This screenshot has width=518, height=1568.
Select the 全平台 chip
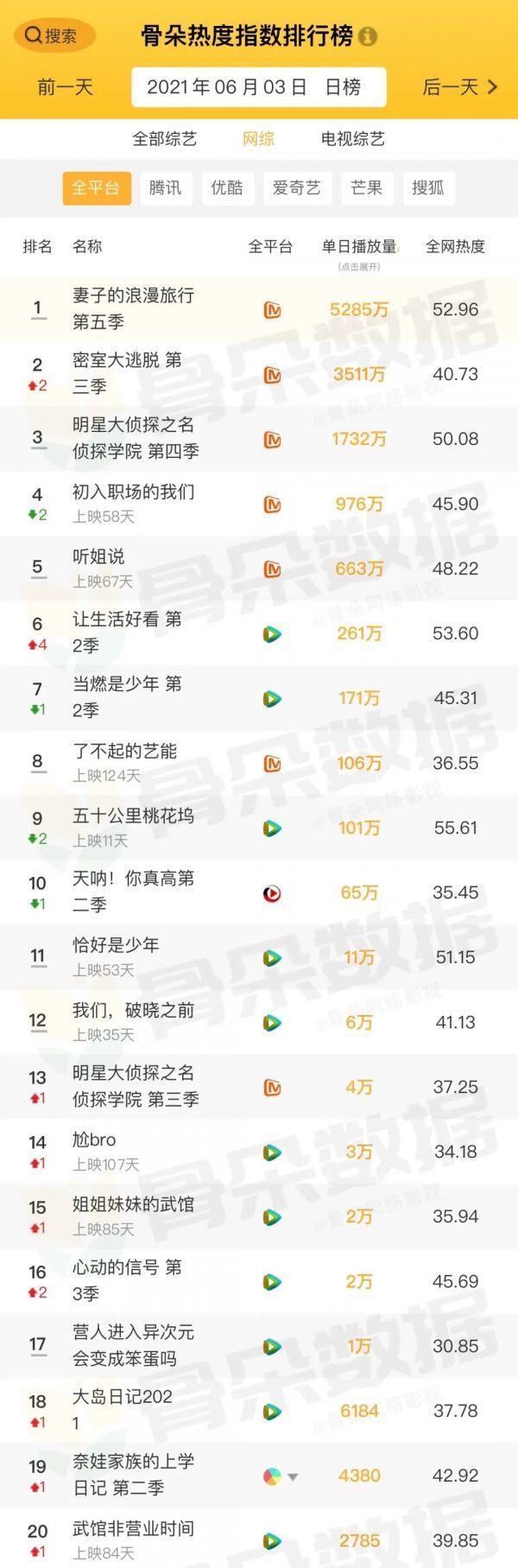(95, 188)
